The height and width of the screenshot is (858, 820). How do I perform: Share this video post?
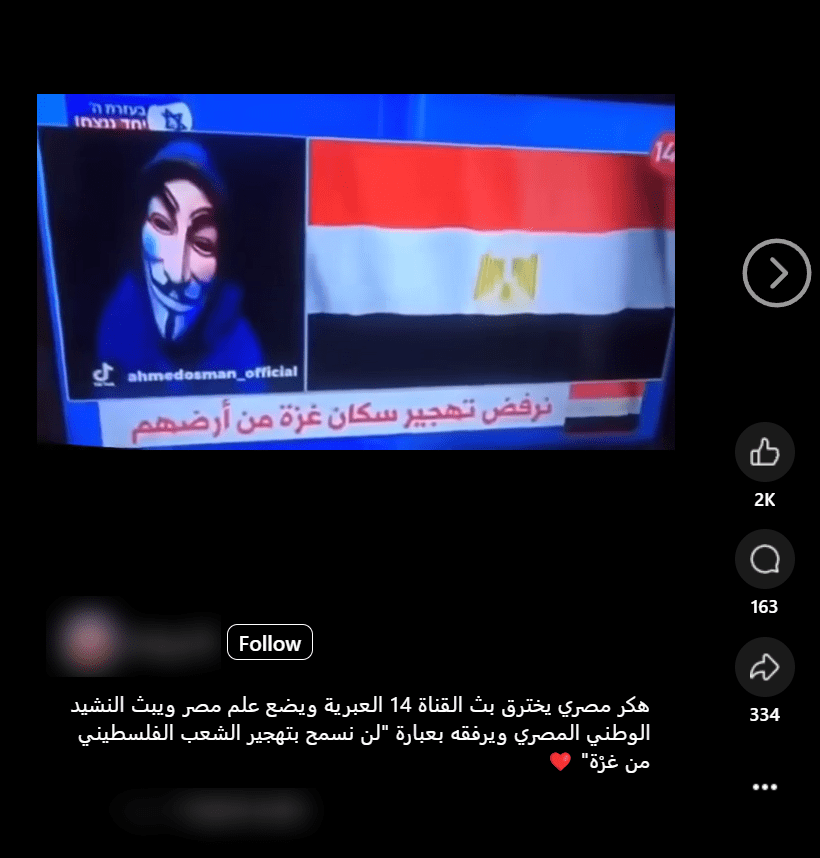click(x=764, y=668)
